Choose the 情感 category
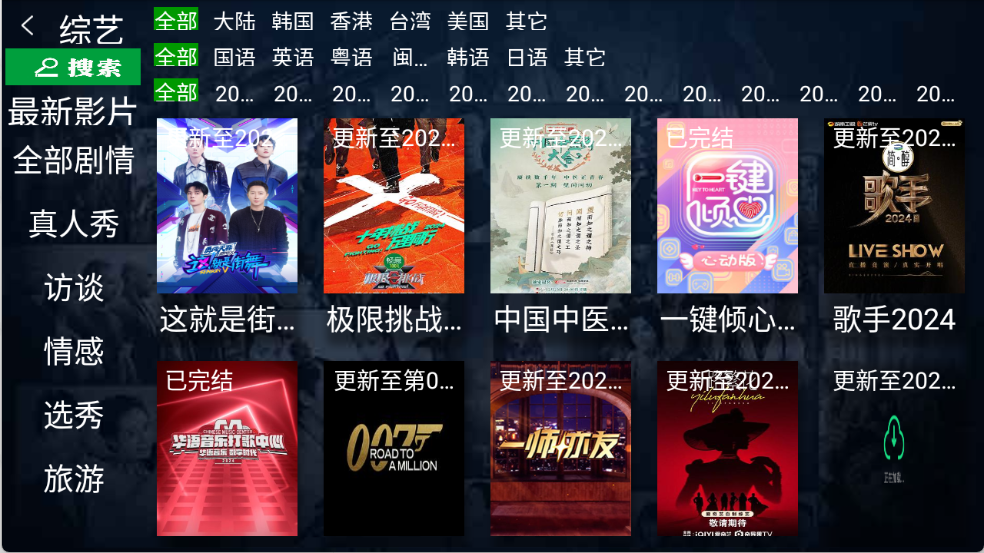This screenshot has height=553, width=984. click(x=73, y=351)
